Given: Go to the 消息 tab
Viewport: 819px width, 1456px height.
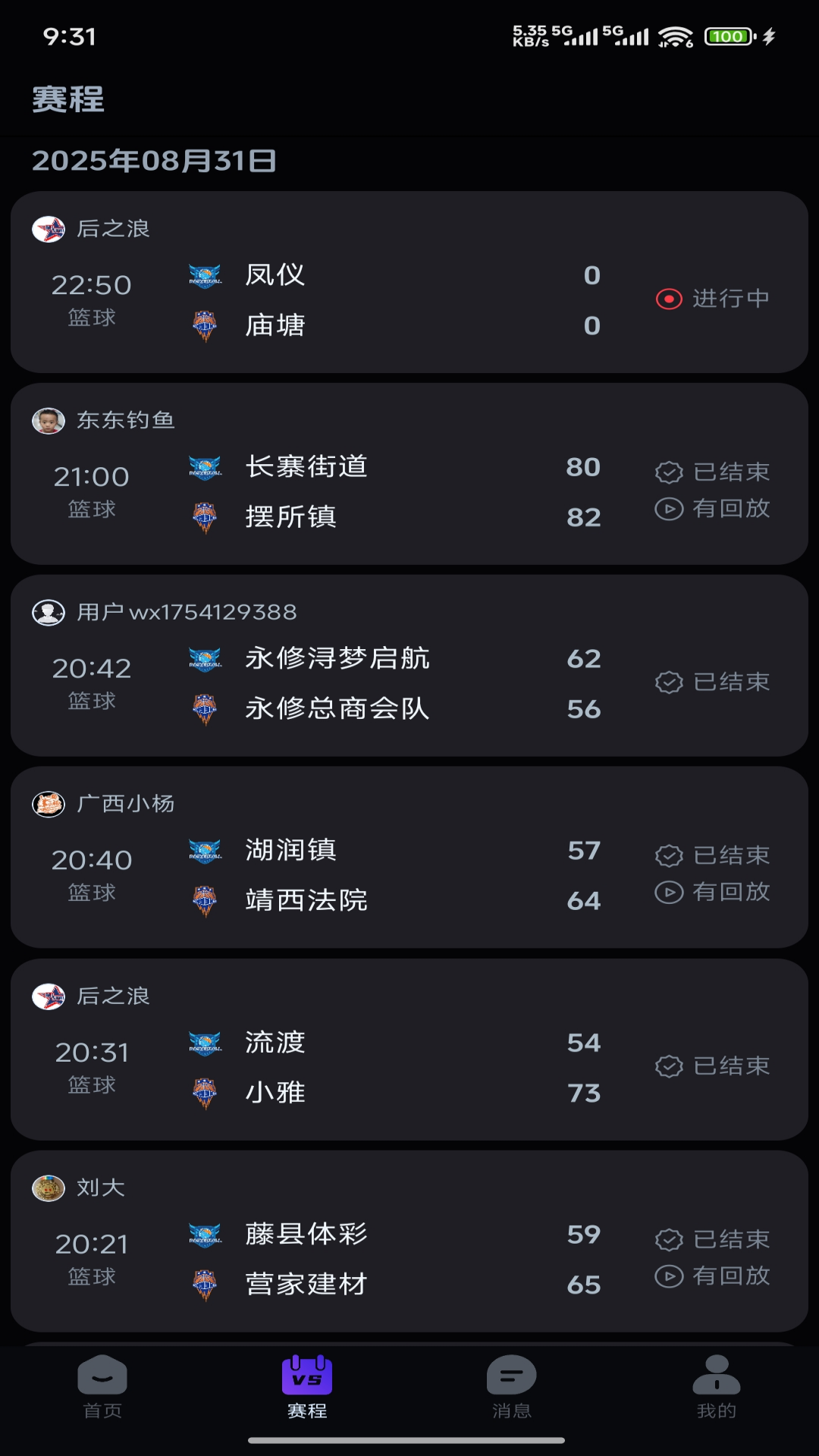Looking at the screenshot, I should click(512, 1388).
